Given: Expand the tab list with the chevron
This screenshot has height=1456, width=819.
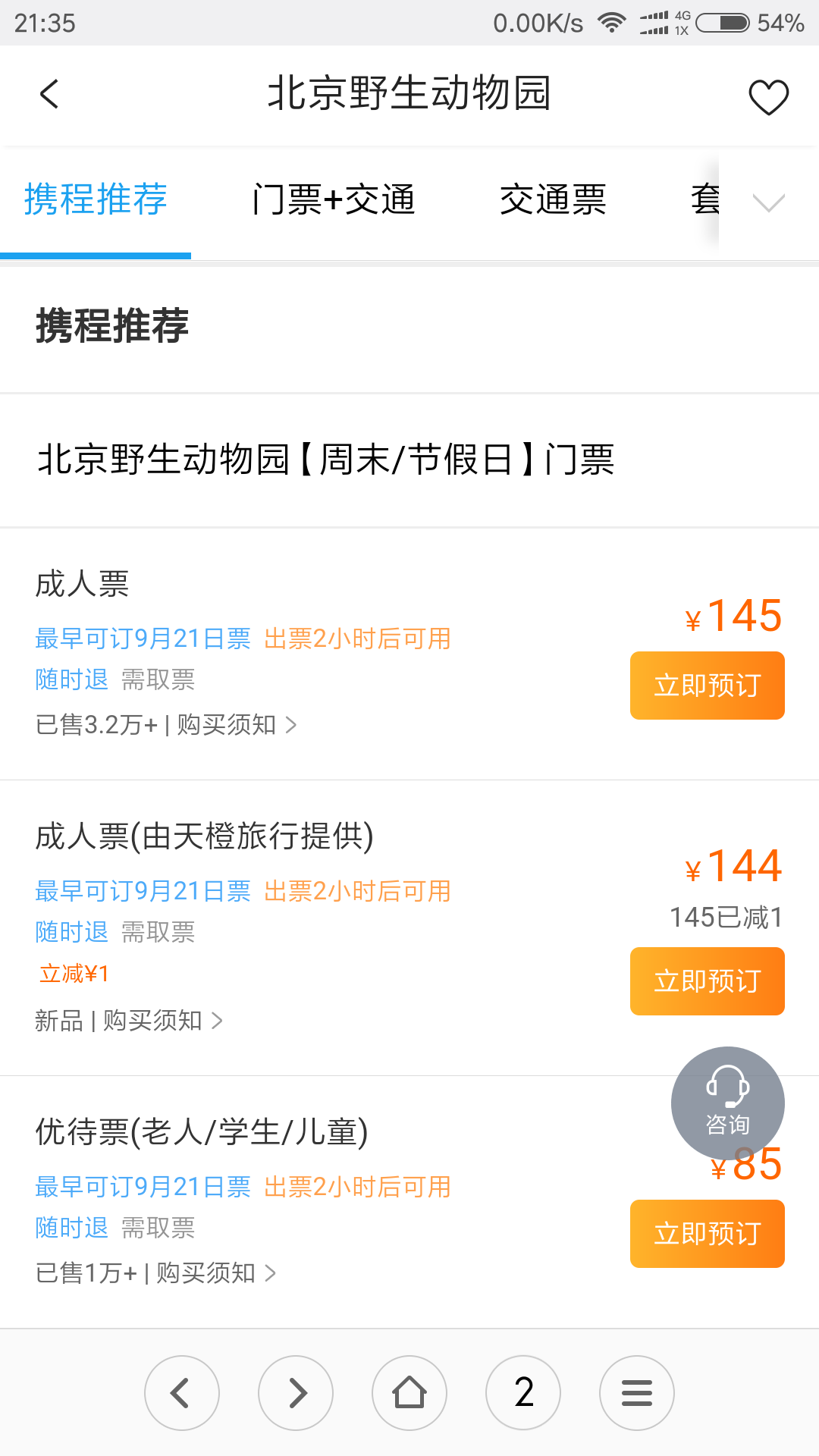Looking at the screenshot, I should point(768,202).
